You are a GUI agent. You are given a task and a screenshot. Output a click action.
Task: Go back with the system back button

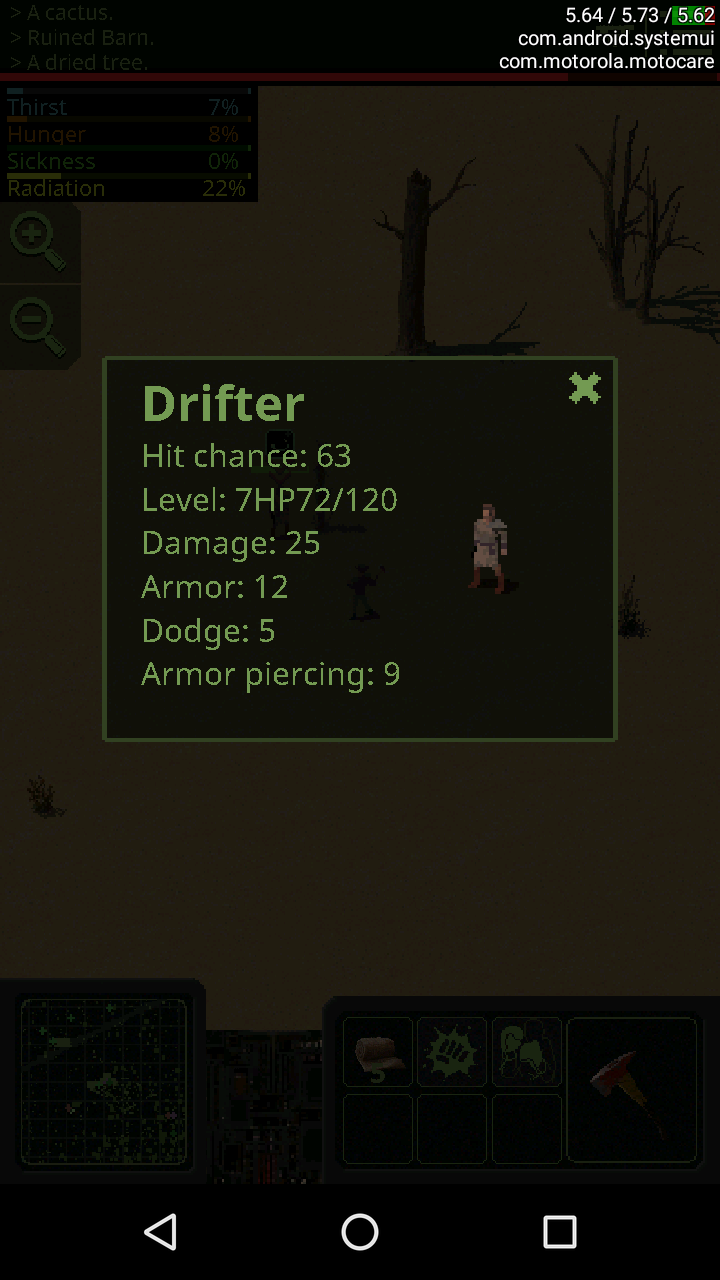161,1232
